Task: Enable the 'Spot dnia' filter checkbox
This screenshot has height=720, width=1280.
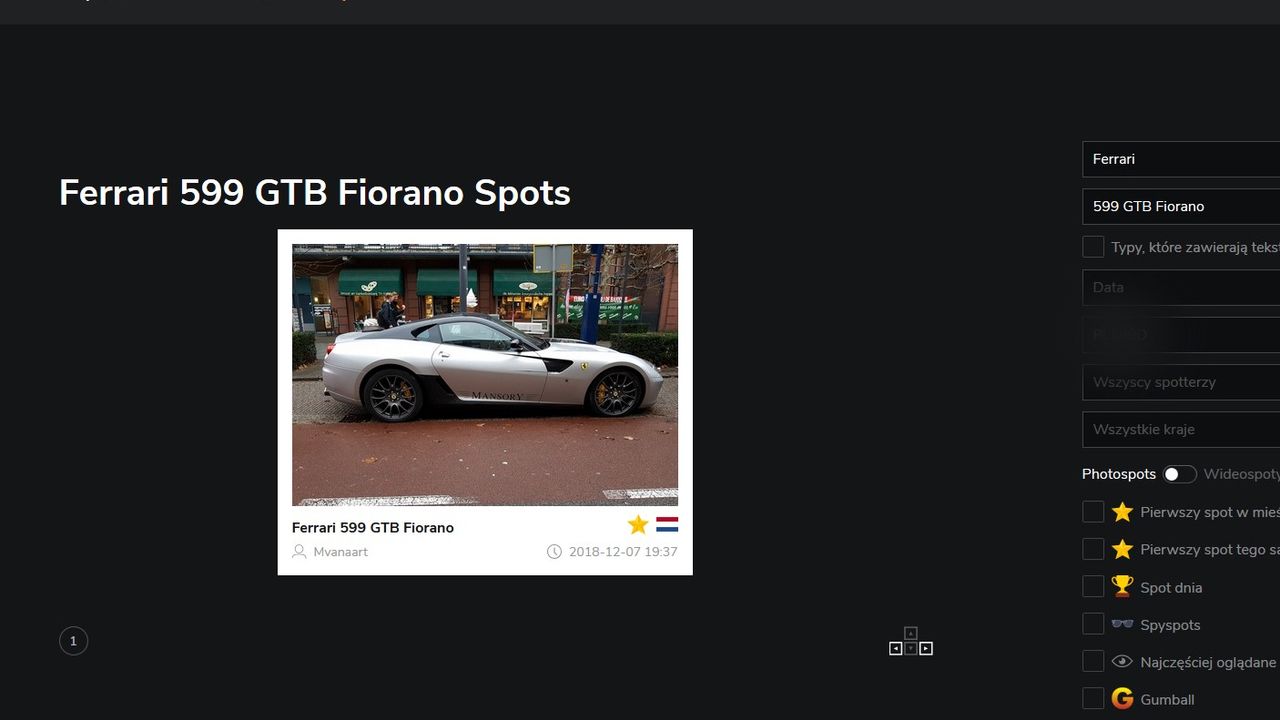Action: pyautogui.click(x=1093, y=587)
